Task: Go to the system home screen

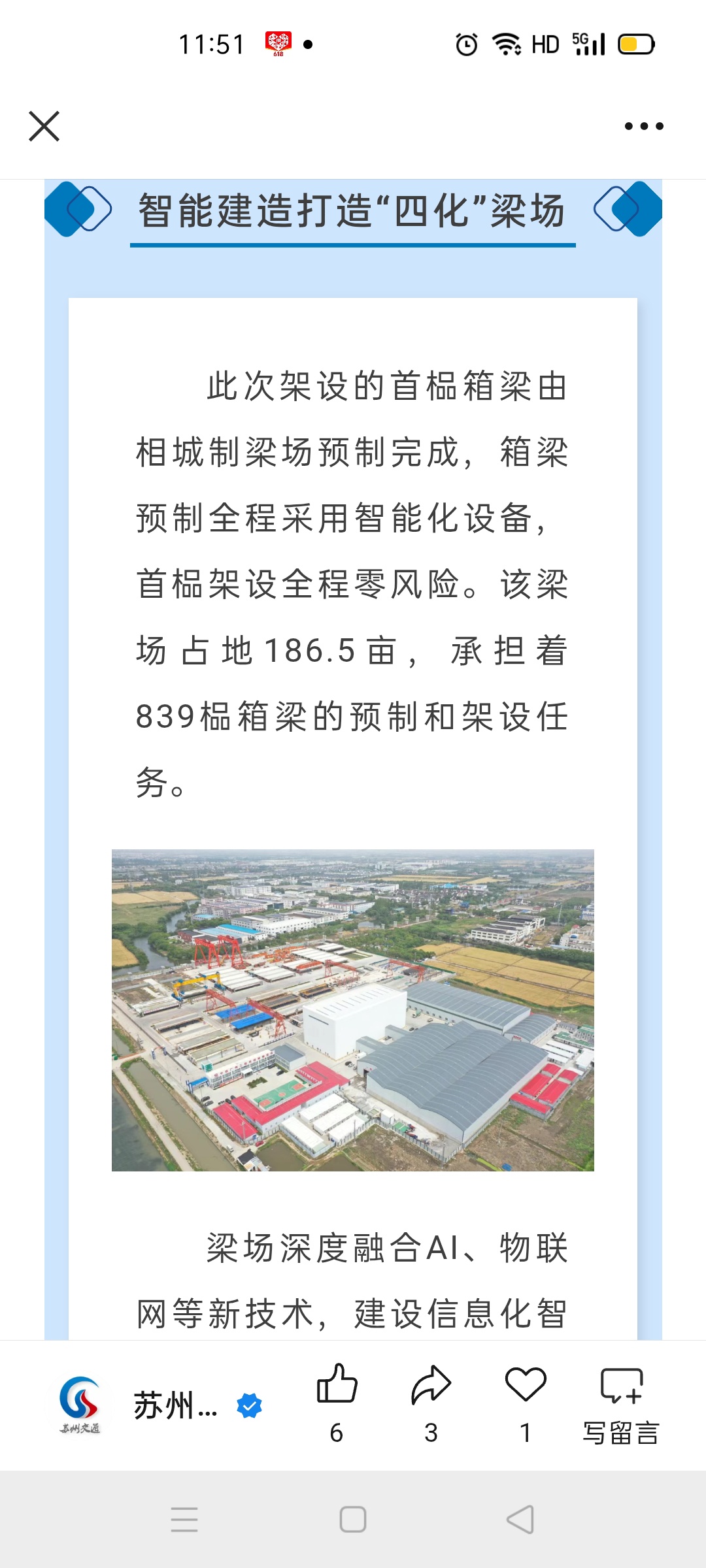Action: pyautogui.click(x=353, y=1520)
